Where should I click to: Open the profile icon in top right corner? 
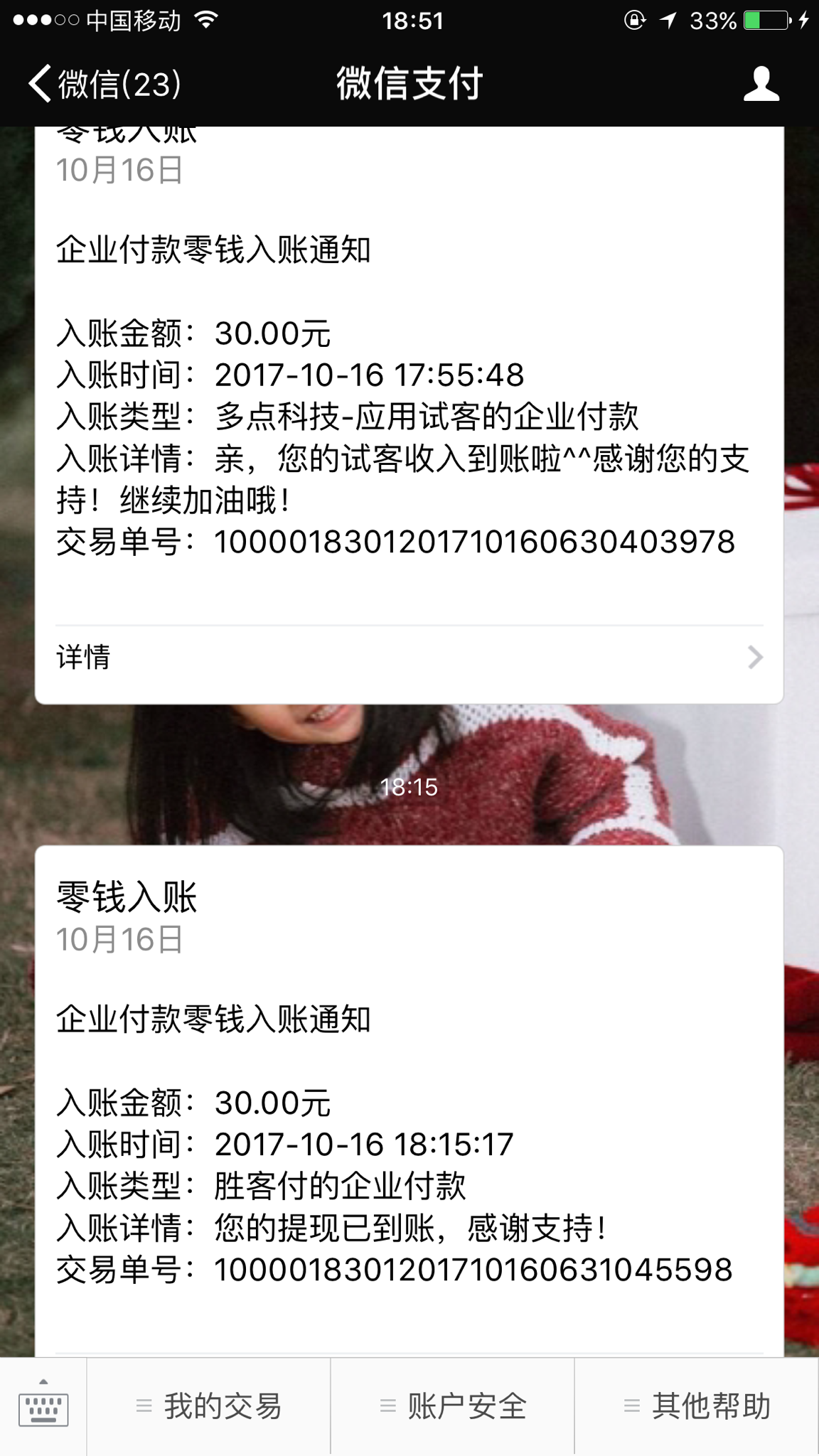click(x=761, y=84)
